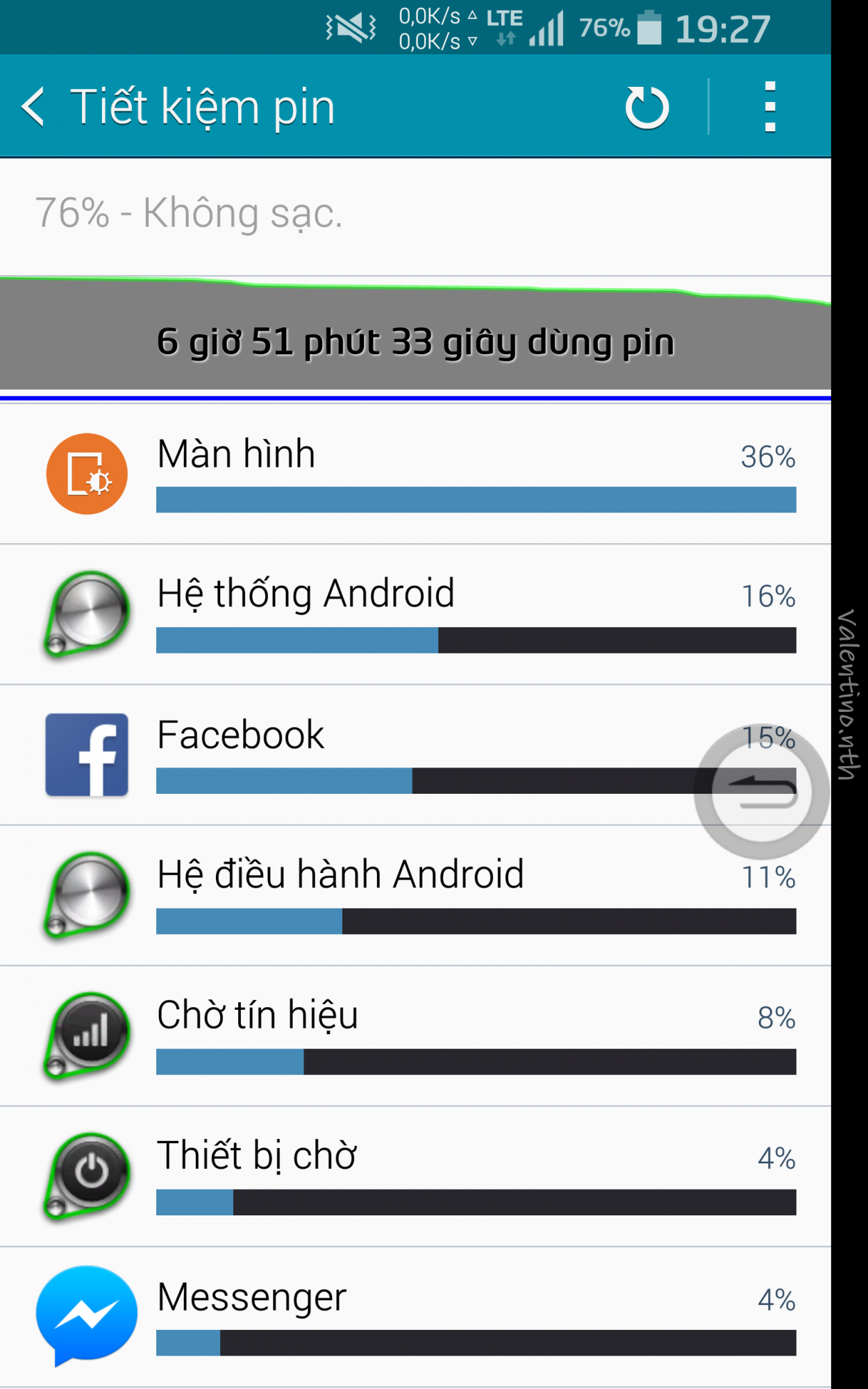
Task: Refresh battery usage stats
Action: click(646, 107)
